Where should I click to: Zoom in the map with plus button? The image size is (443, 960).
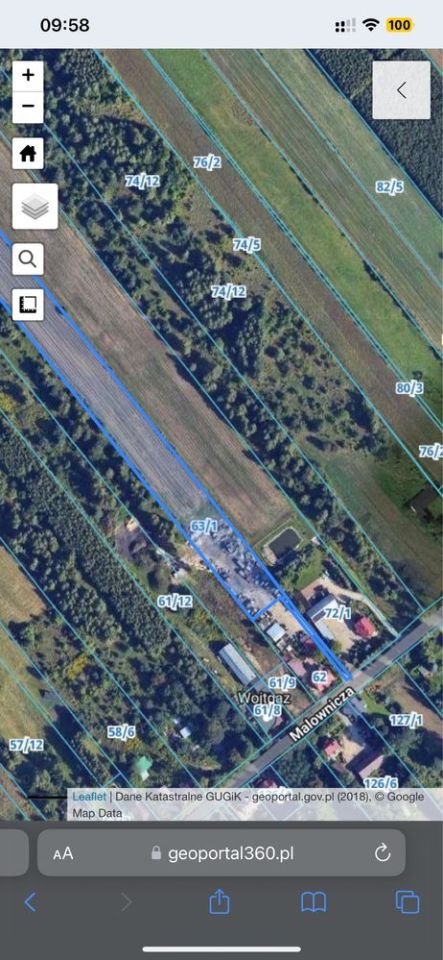pos(28,76)
